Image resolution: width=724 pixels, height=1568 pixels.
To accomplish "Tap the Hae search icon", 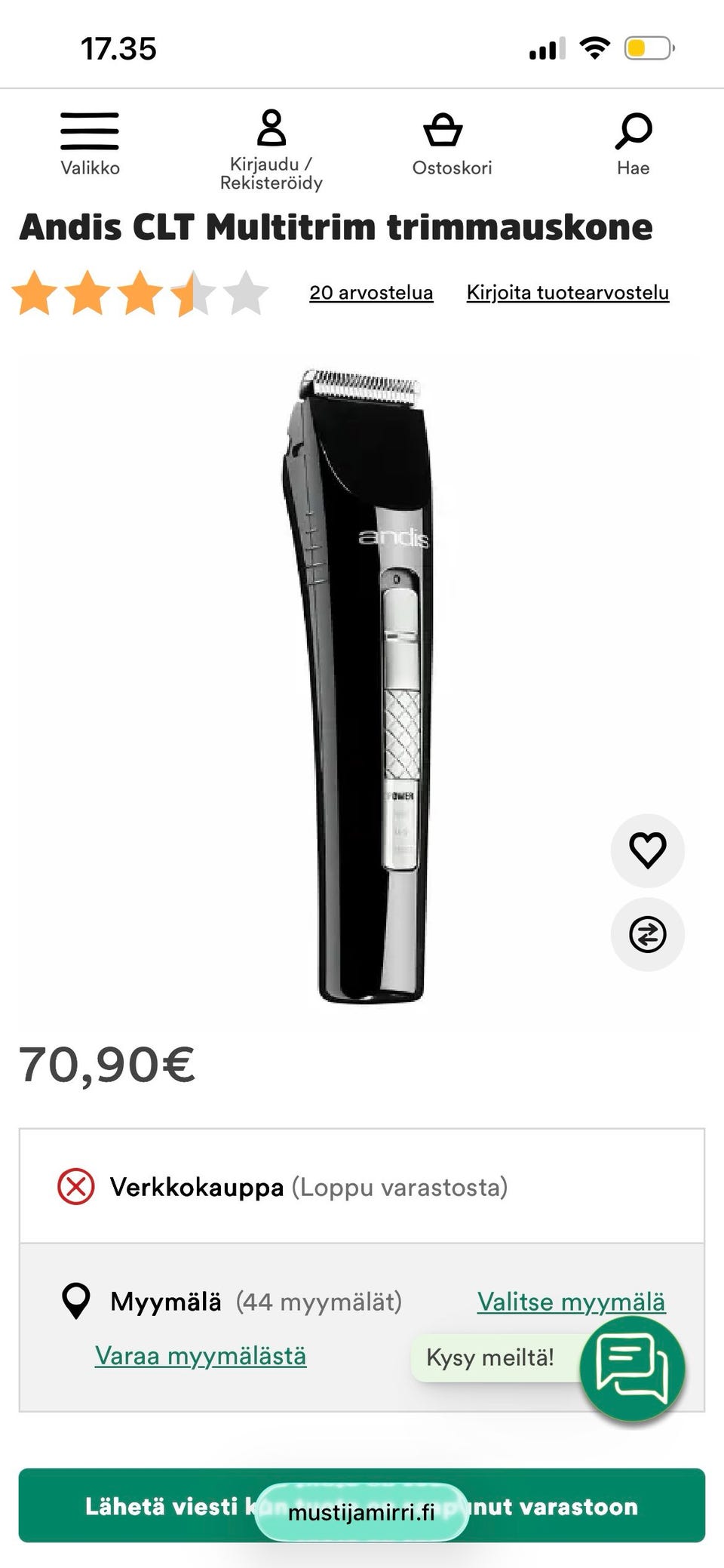I will (633, 143).
